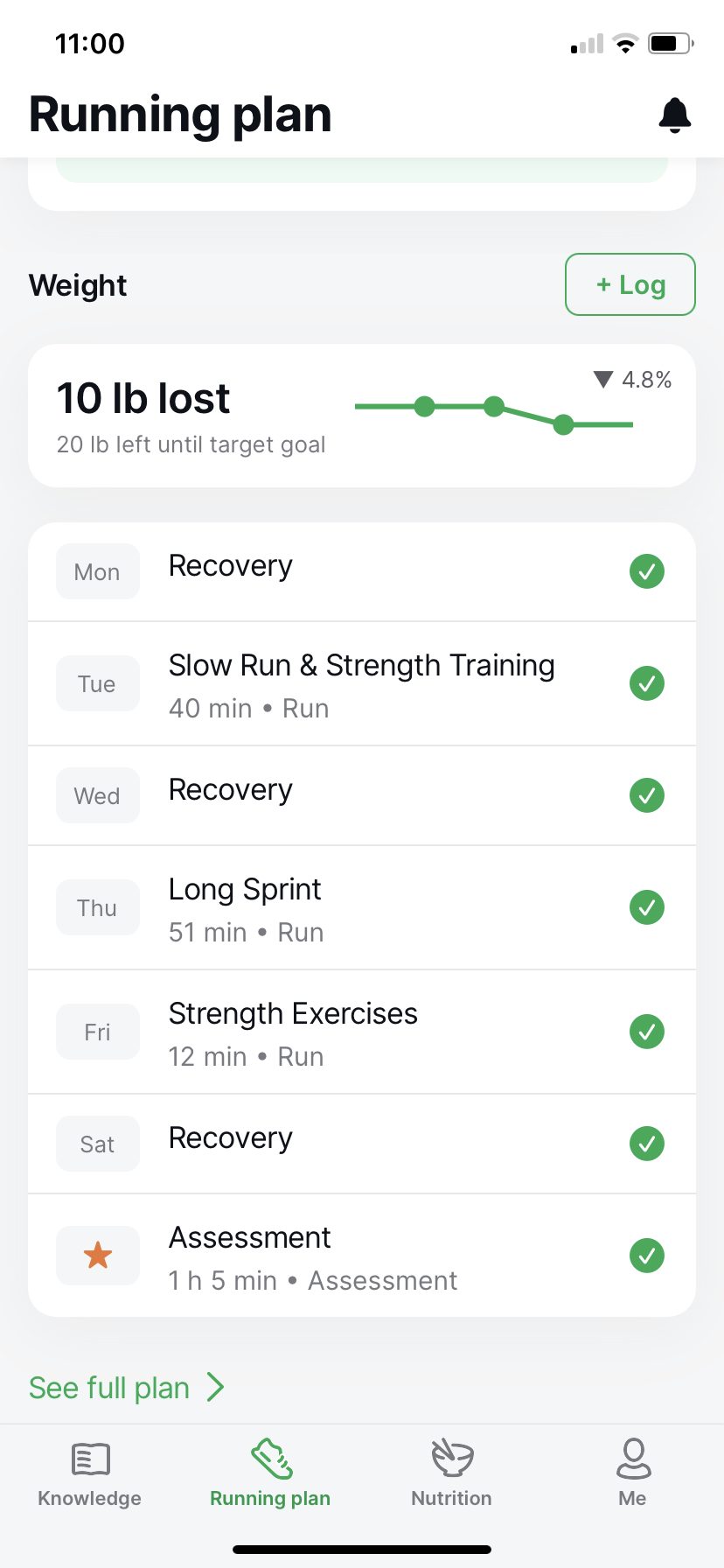Toggle completion status for Friday's Strength Exercises
724x1568 pixels.
click(x=647, y=1032)
